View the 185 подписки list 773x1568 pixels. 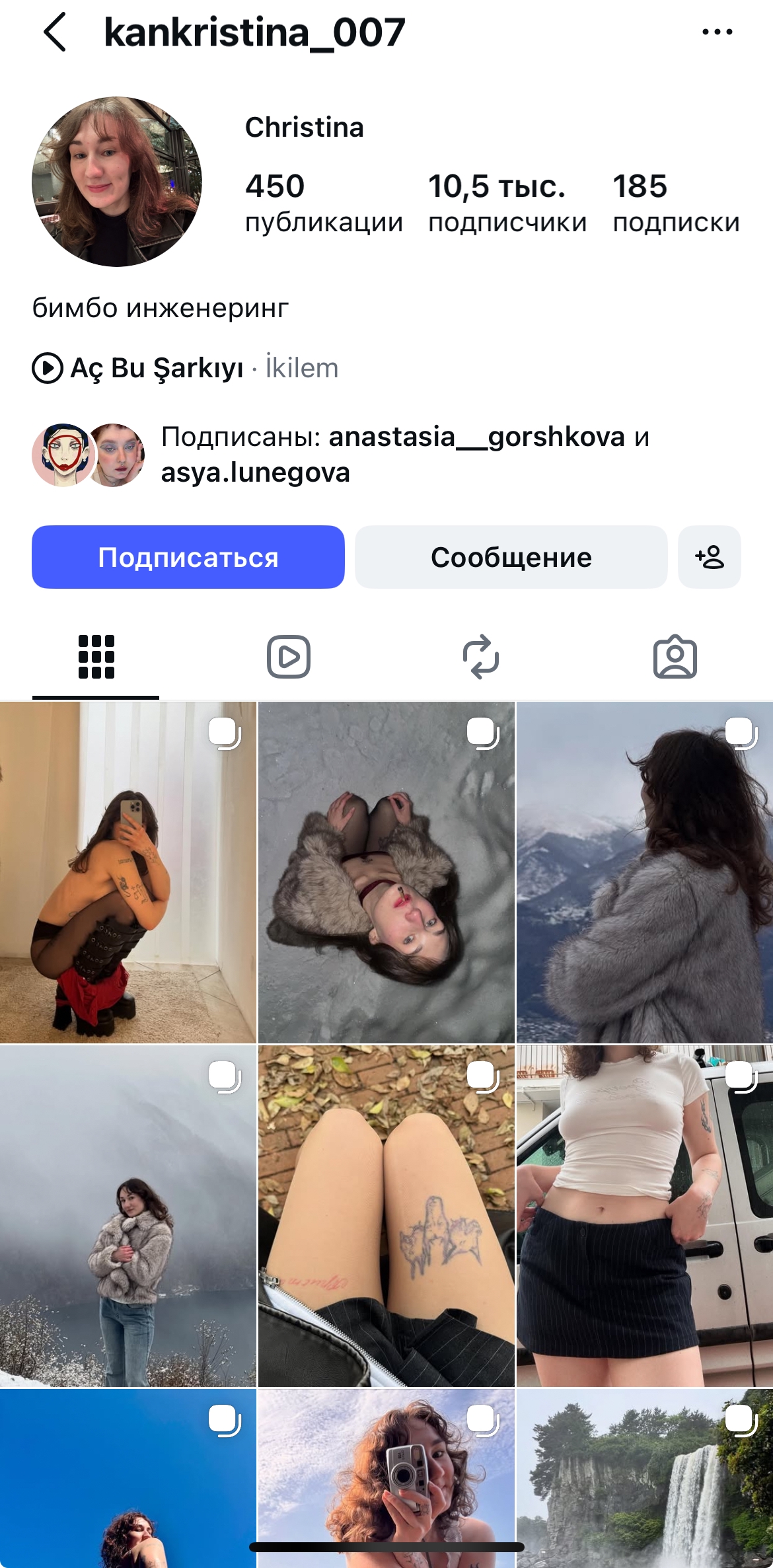pyautogui.click(x=676, y=203)
